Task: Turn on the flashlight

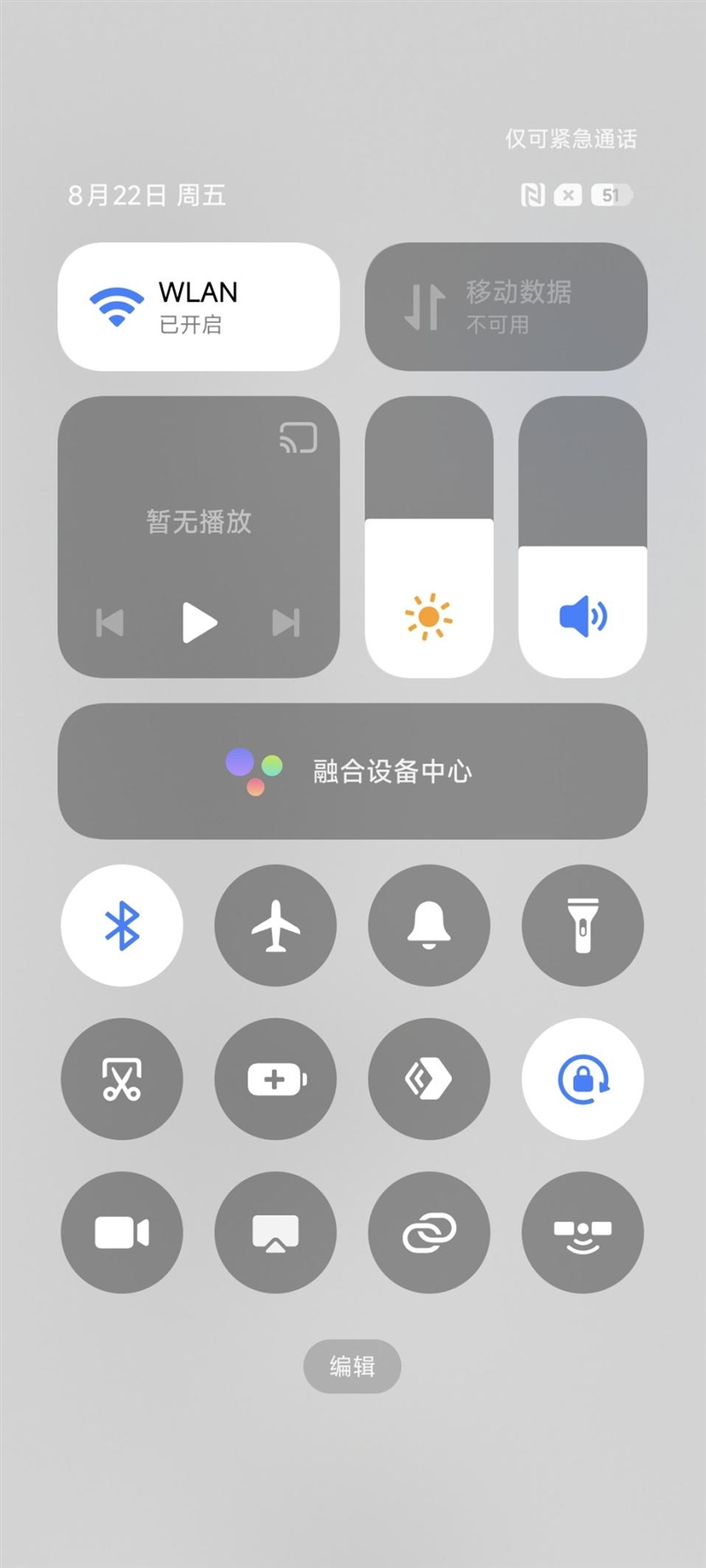Action: 582,926
